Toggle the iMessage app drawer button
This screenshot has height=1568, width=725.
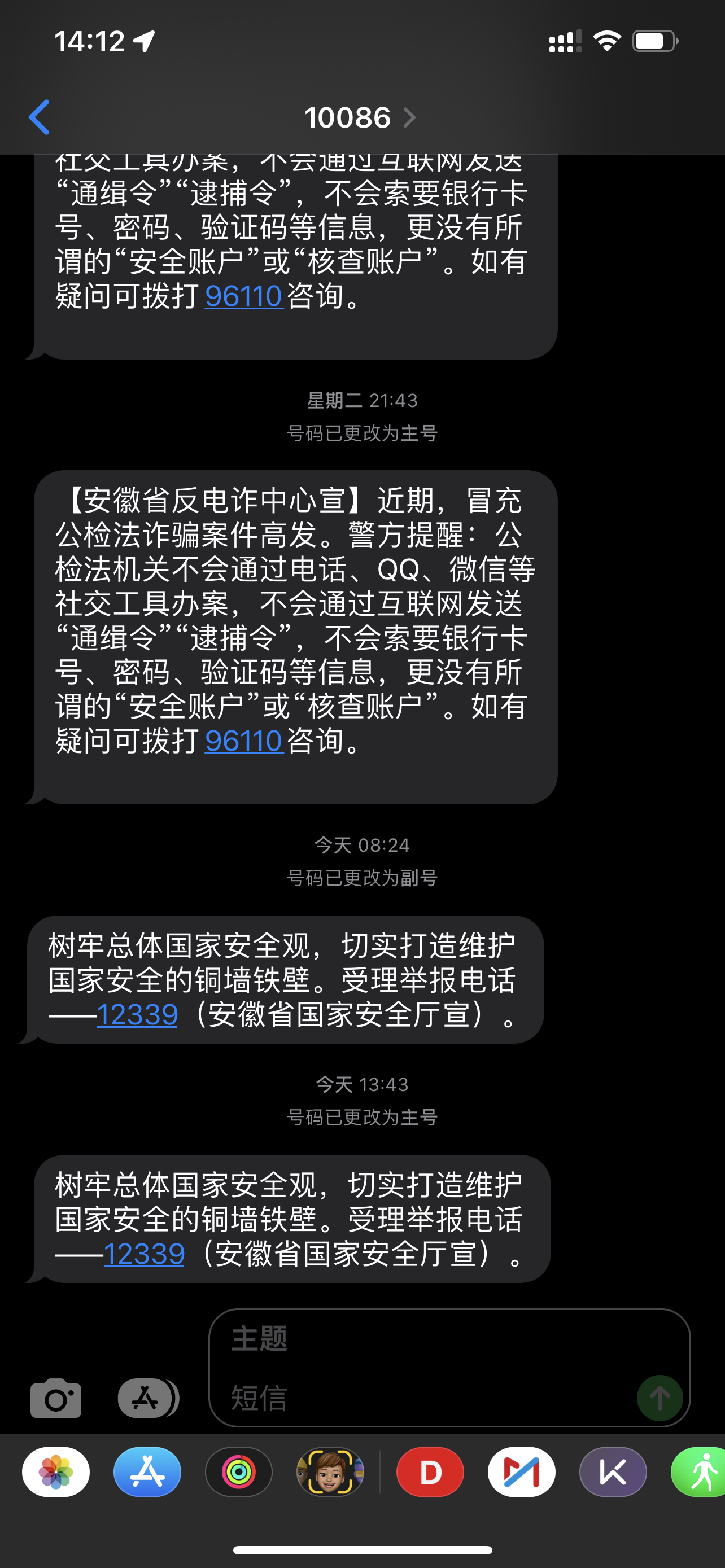tap(147, 1398)
